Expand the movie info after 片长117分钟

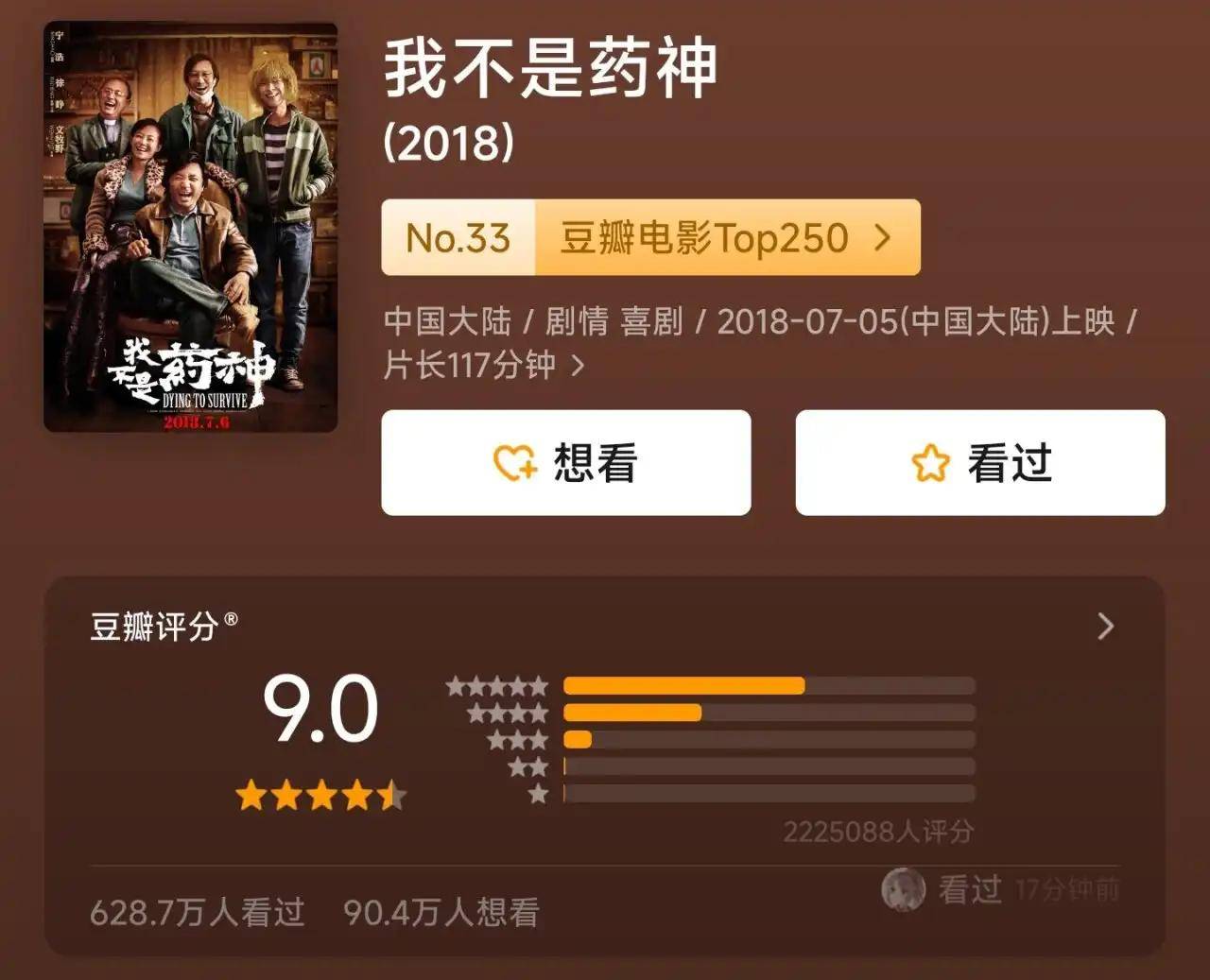click(578, 366)
